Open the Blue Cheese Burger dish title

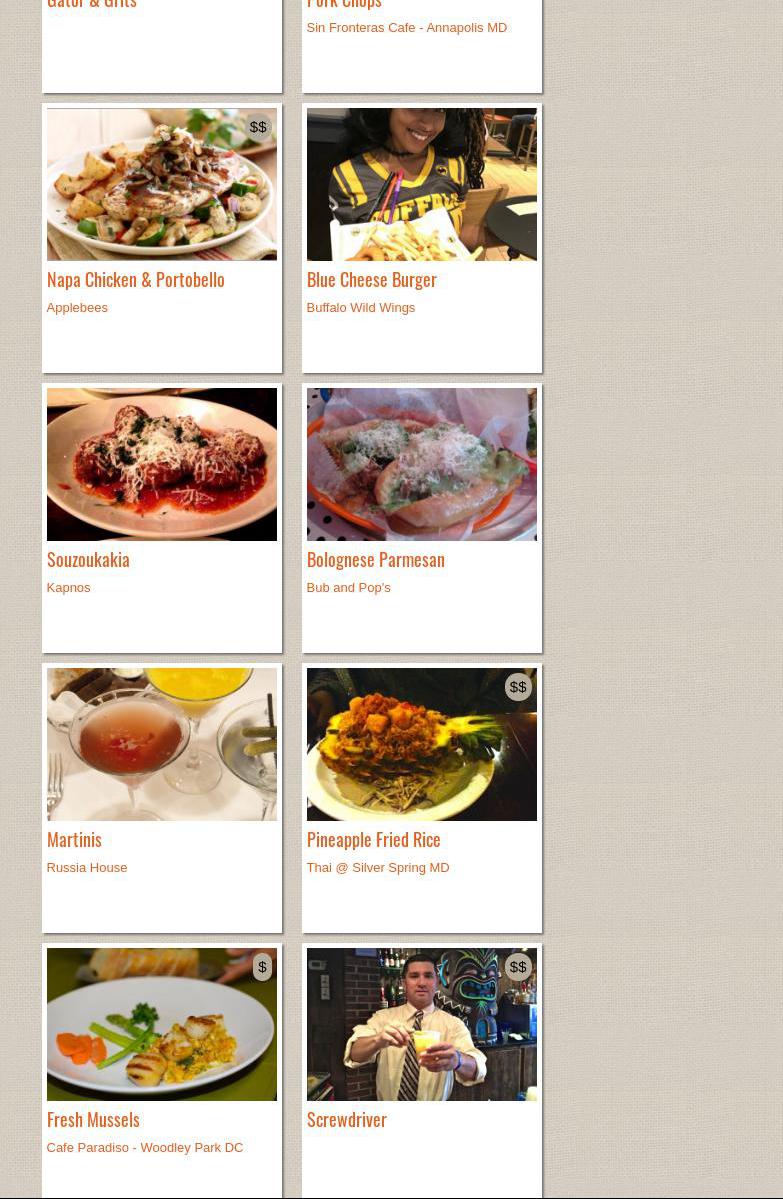tap(371, 280)
